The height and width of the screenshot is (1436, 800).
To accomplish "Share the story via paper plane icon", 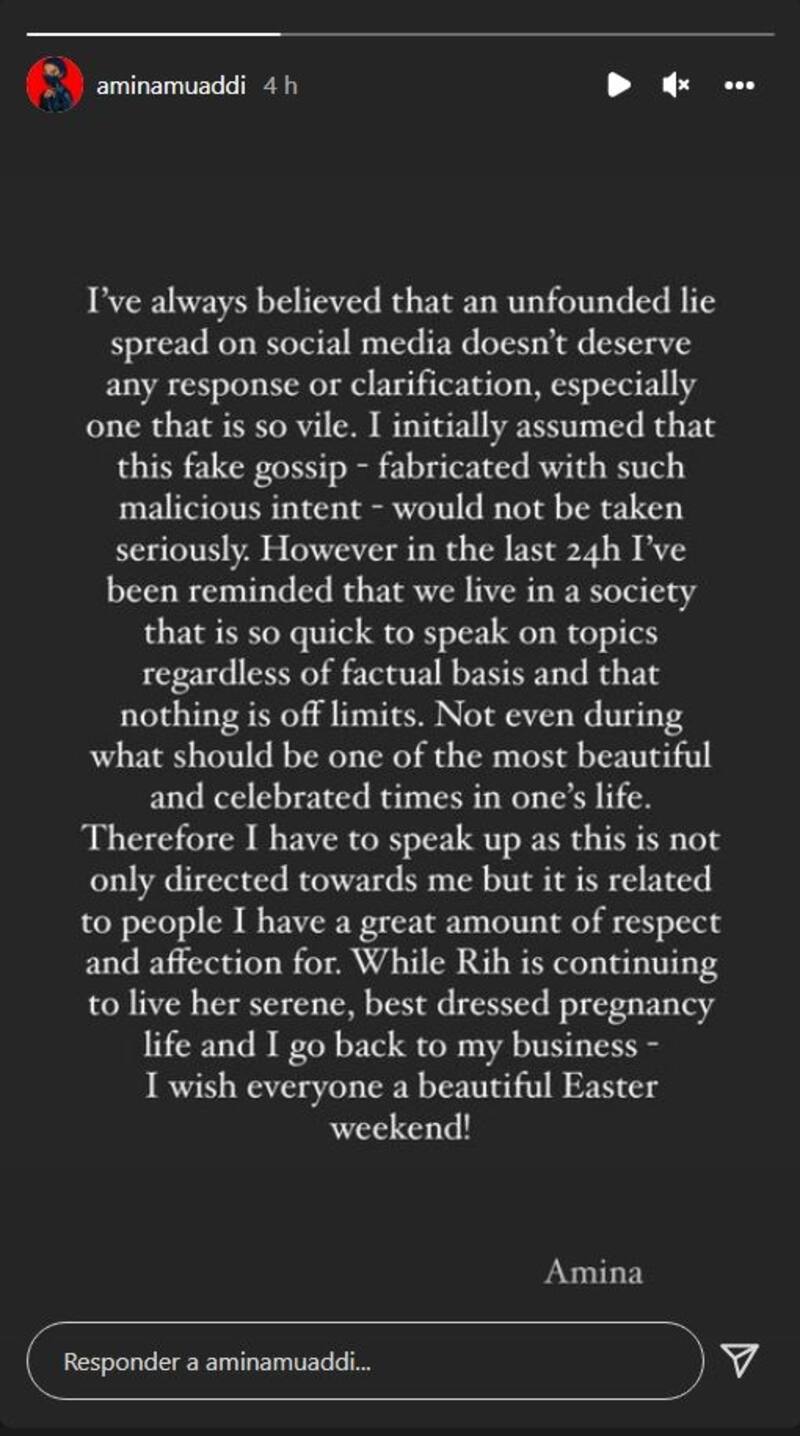I will point(739,1360).
